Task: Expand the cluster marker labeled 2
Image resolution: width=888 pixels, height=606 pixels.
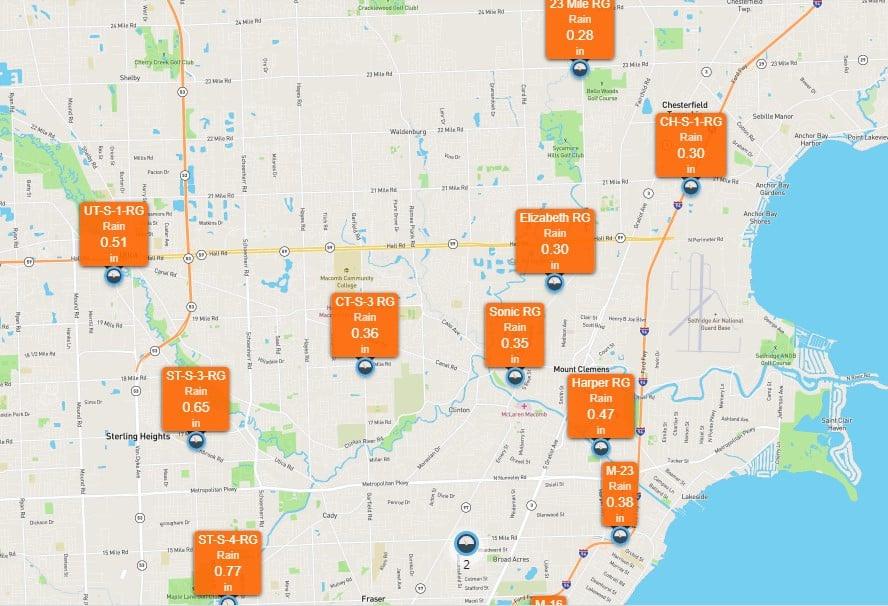Action: point(466,544)
